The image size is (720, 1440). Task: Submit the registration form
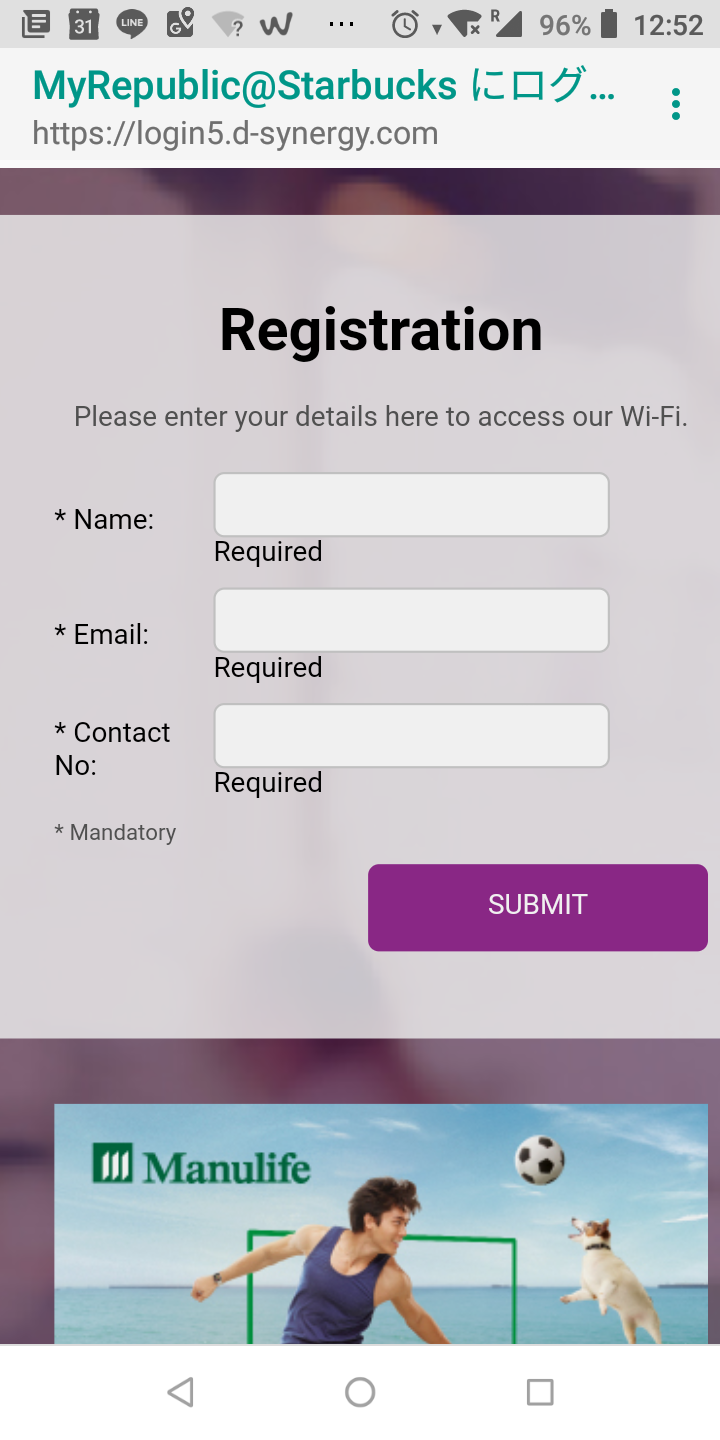pyautogui.click(x=538, y=907)
